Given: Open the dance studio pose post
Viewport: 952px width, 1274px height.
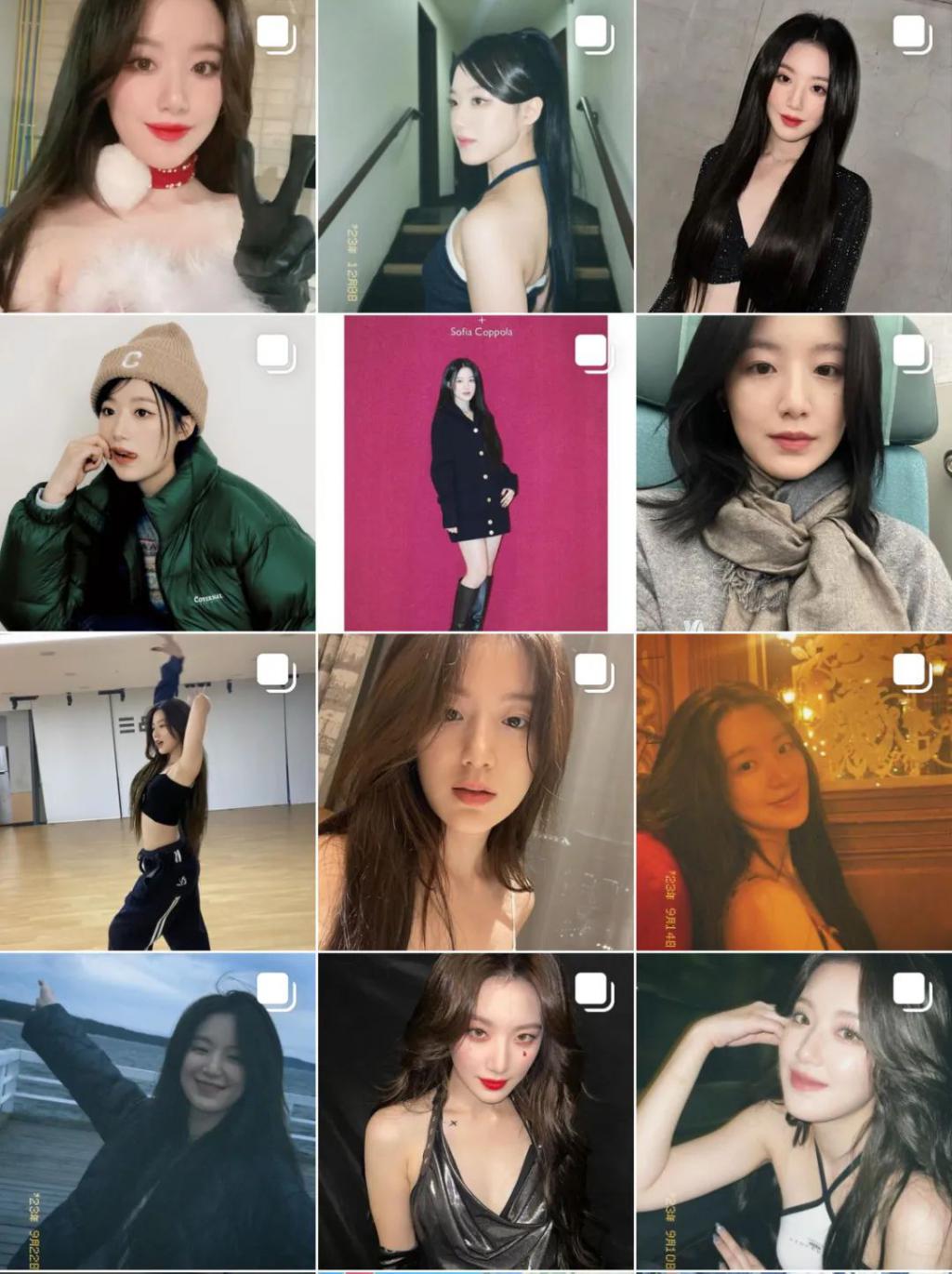Looking at the screenshot, I should (157, 792).
